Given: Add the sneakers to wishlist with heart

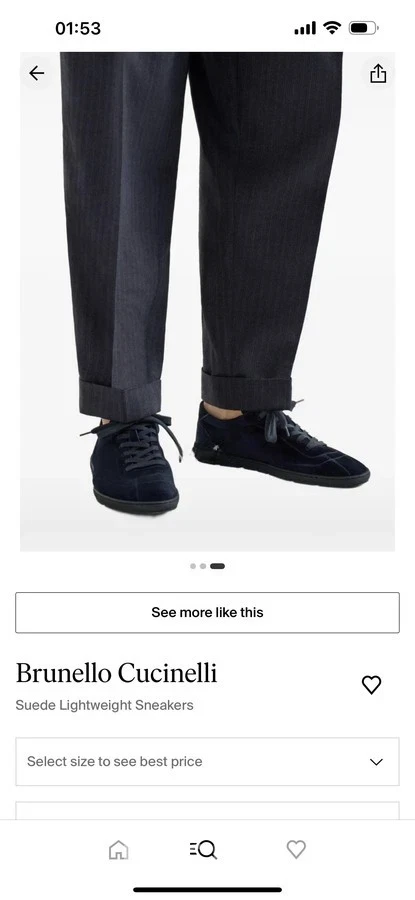Looking at the screenshot, I should [371, 685].
